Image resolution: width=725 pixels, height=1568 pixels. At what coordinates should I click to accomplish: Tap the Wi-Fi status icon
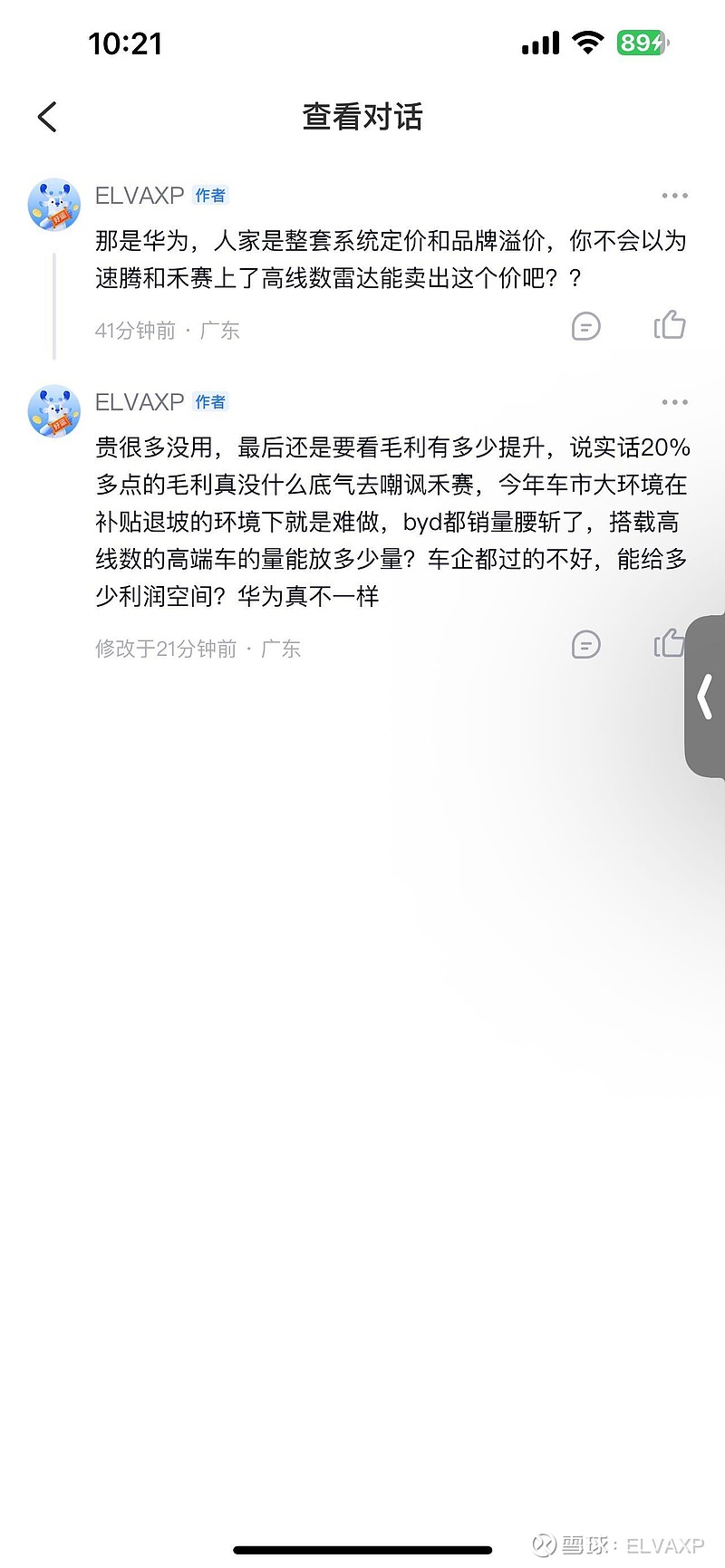585,42
